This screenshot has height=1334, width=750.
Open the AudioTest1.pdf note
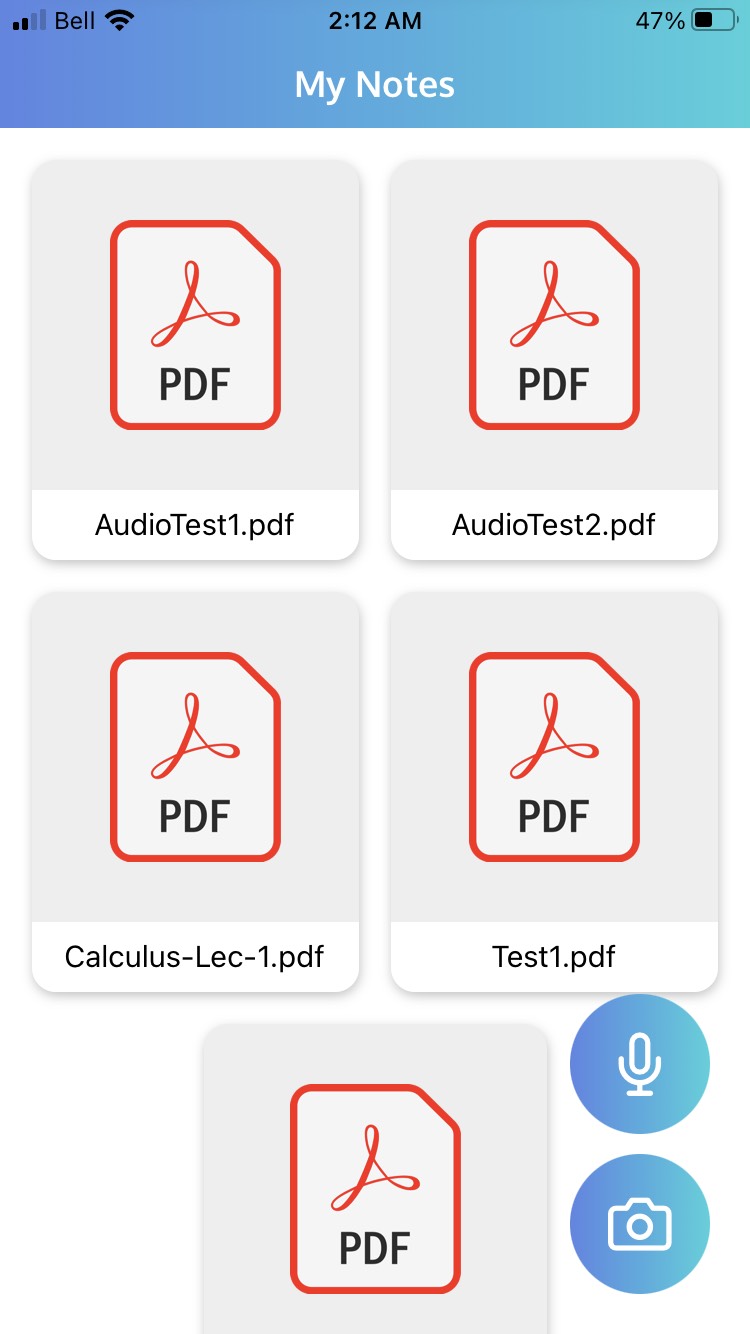[195, 360]
